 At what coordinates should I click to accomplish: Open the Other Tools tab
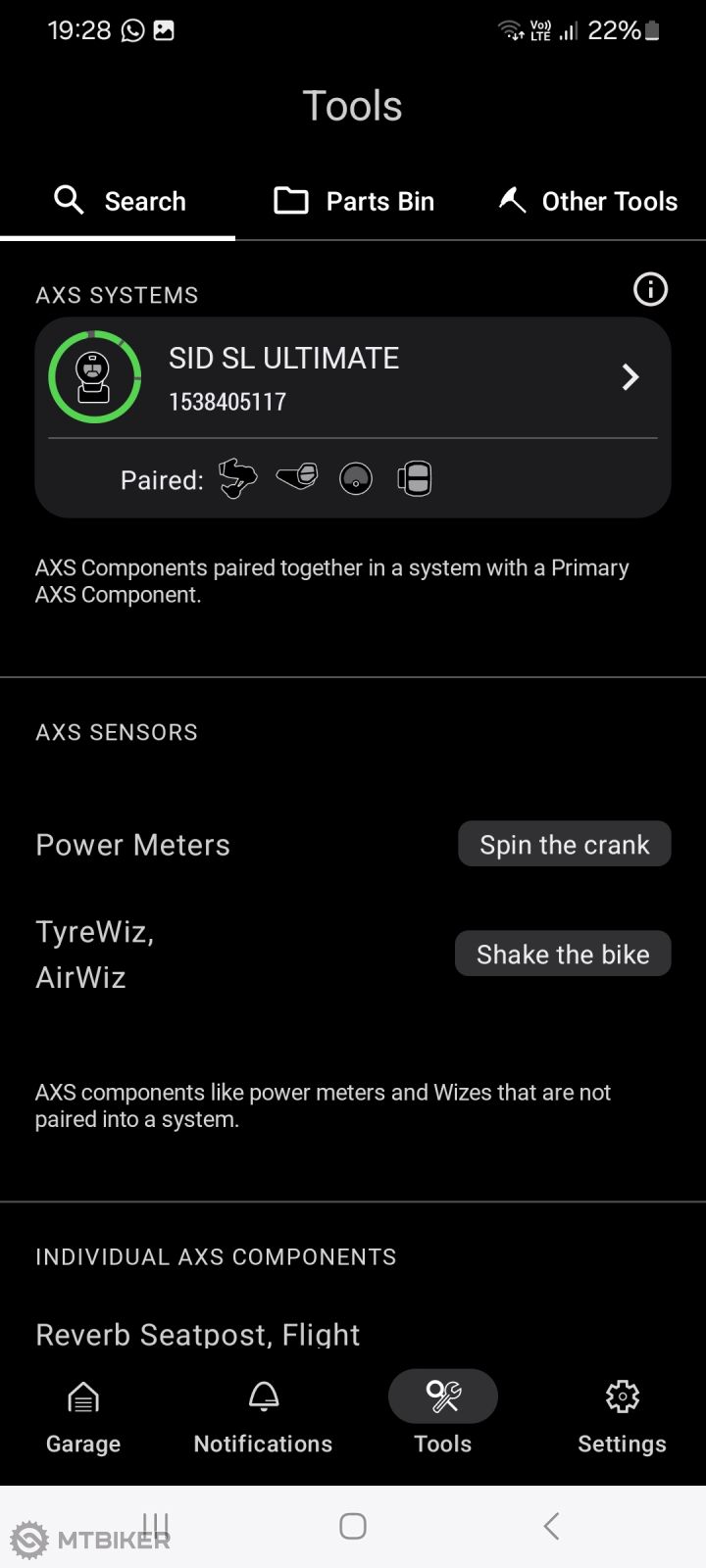(x=588, y=201)
